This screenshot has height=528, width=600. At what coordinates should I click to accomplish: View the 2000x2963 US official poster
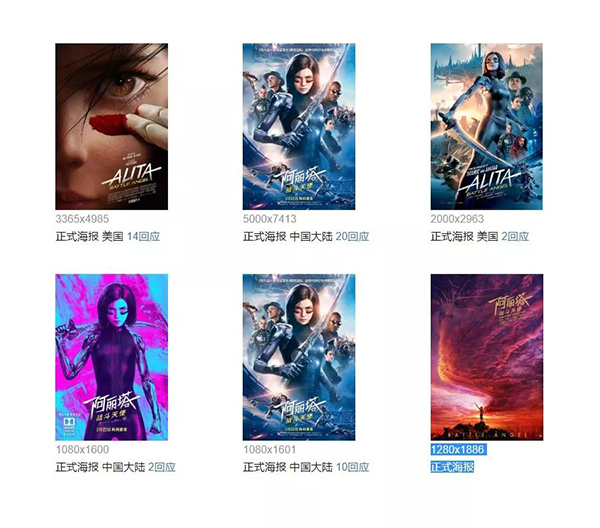[486, 126]
